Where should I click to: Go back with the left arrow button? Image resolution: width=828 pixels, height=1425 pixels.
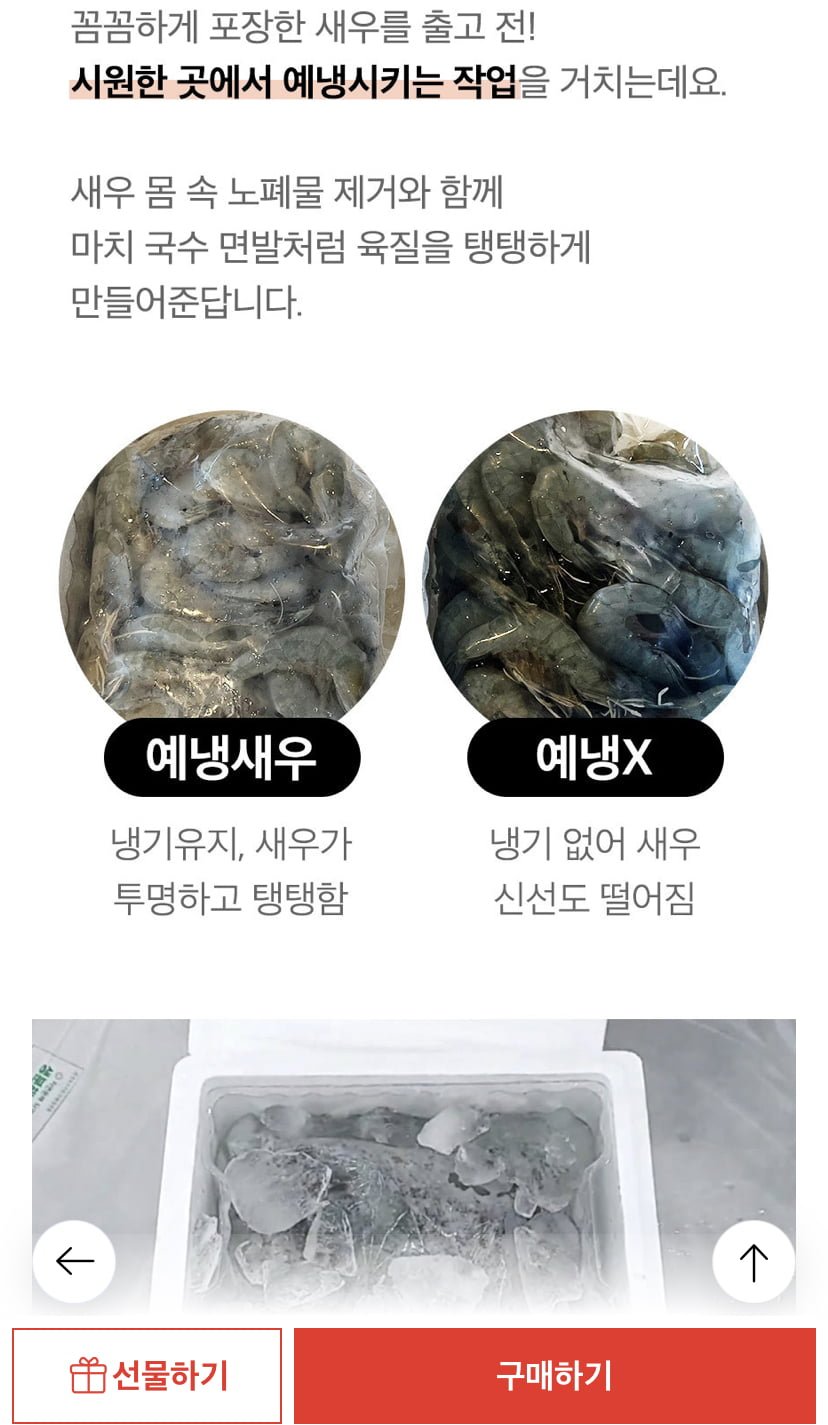(74, 1261)
